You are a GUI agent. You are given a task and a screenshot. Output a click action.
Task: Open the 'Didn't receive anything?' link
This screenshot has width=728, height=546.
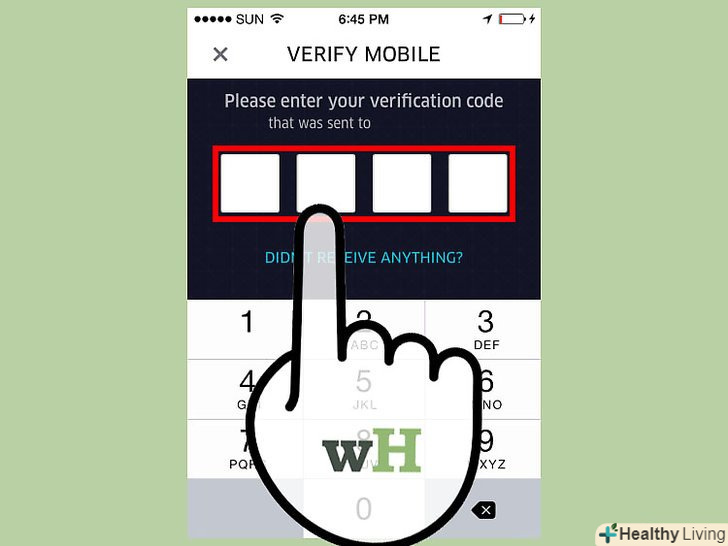pyautogui.click(x=364, y=257)
